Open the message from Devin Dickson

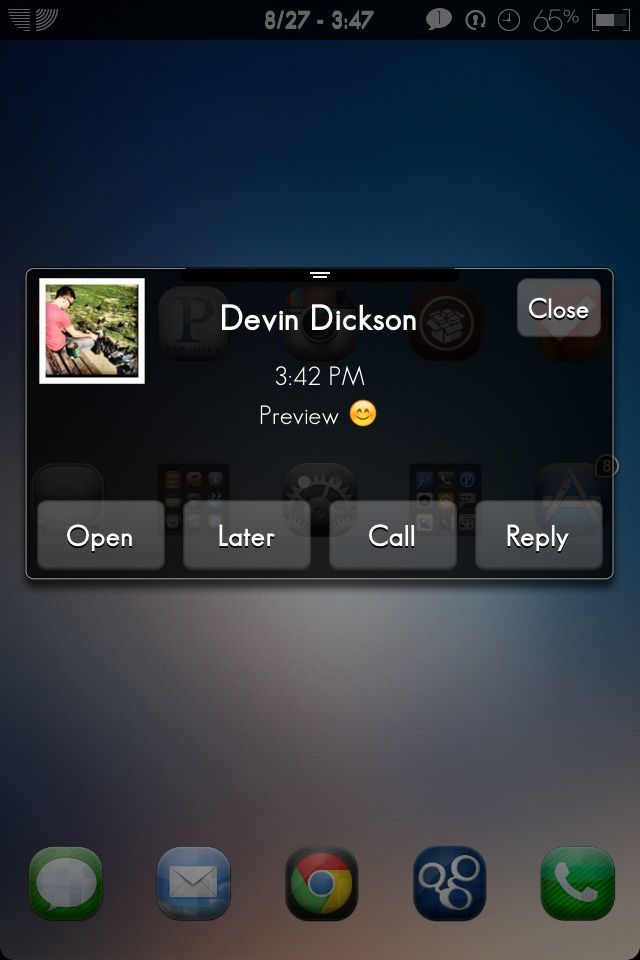click(x=100, y=536)
